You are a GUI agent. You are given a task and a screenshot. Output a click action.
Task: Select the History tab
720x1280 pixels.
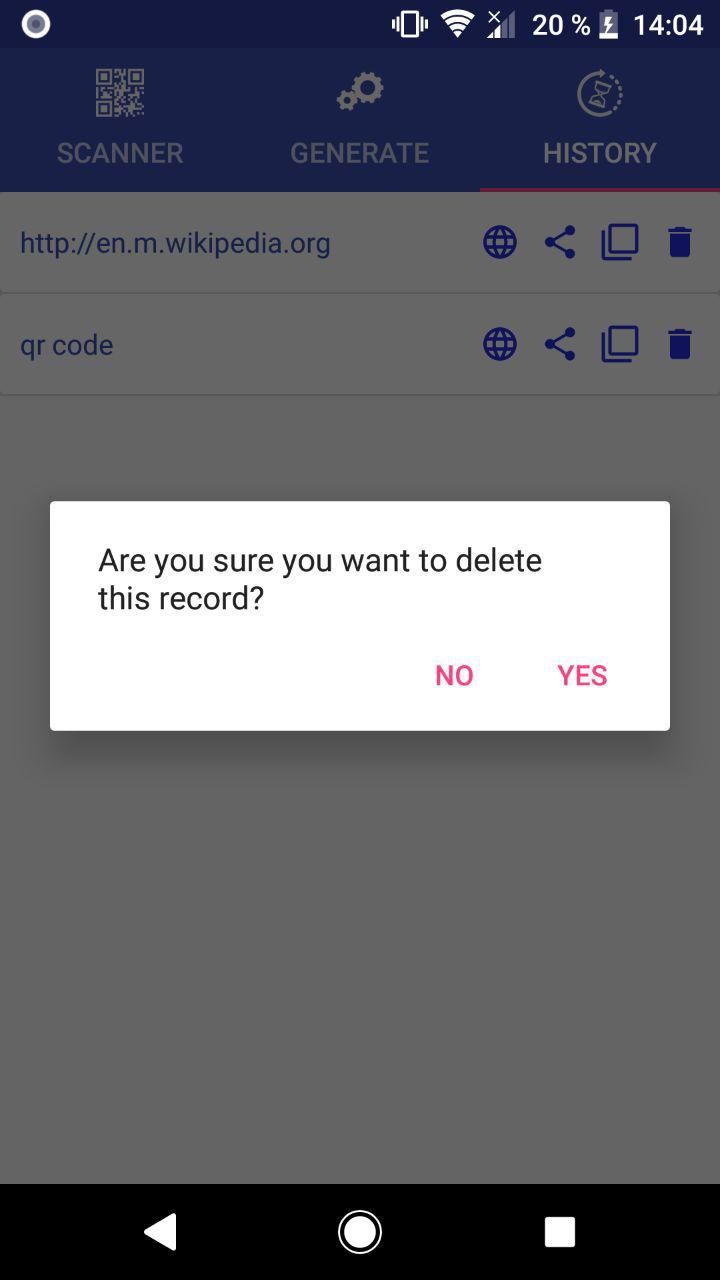[600, 120]
